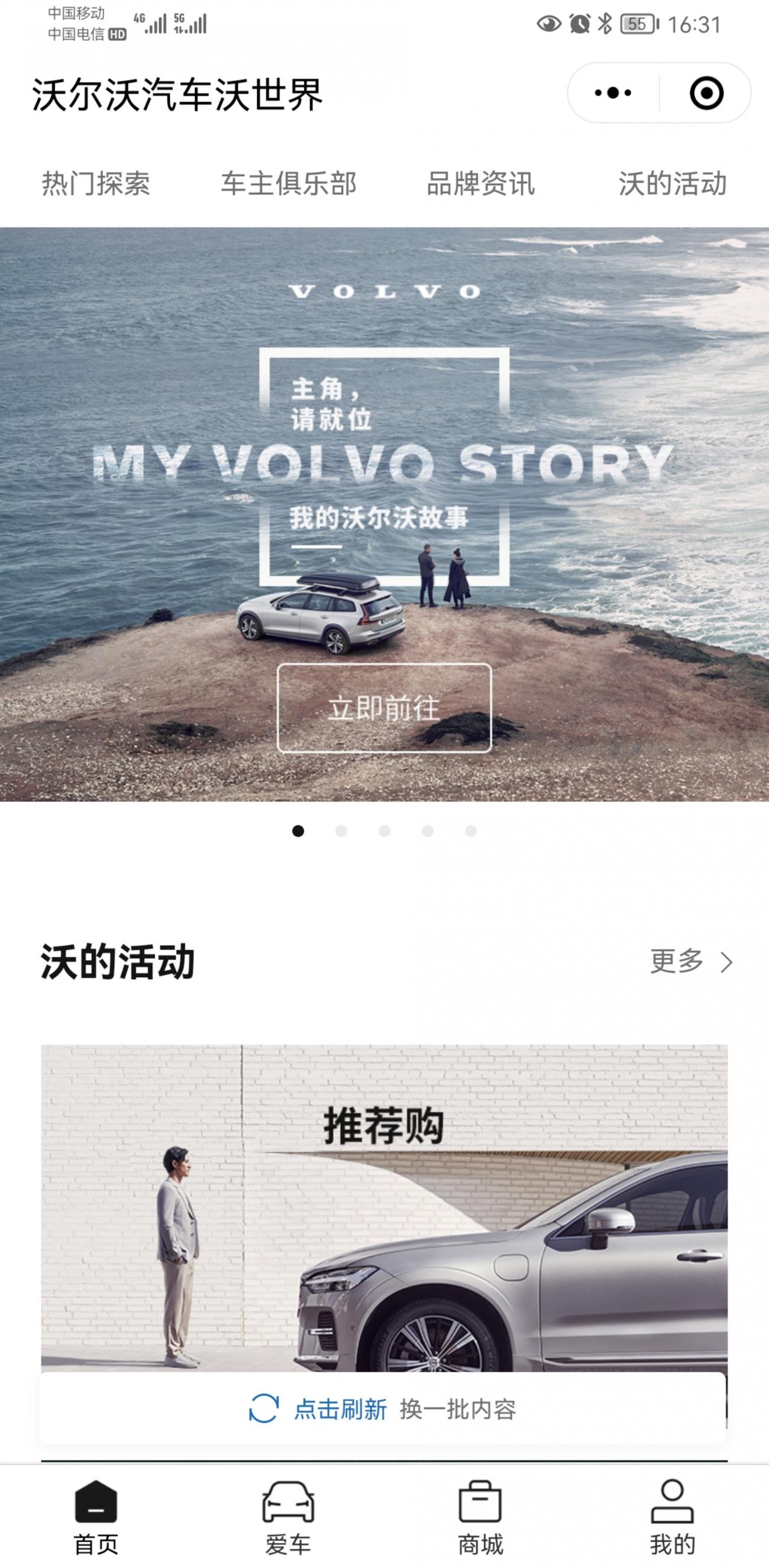Switch to the 爱车 bottom tab
Screen dimensions: 769x1568
click(288, 1515)
